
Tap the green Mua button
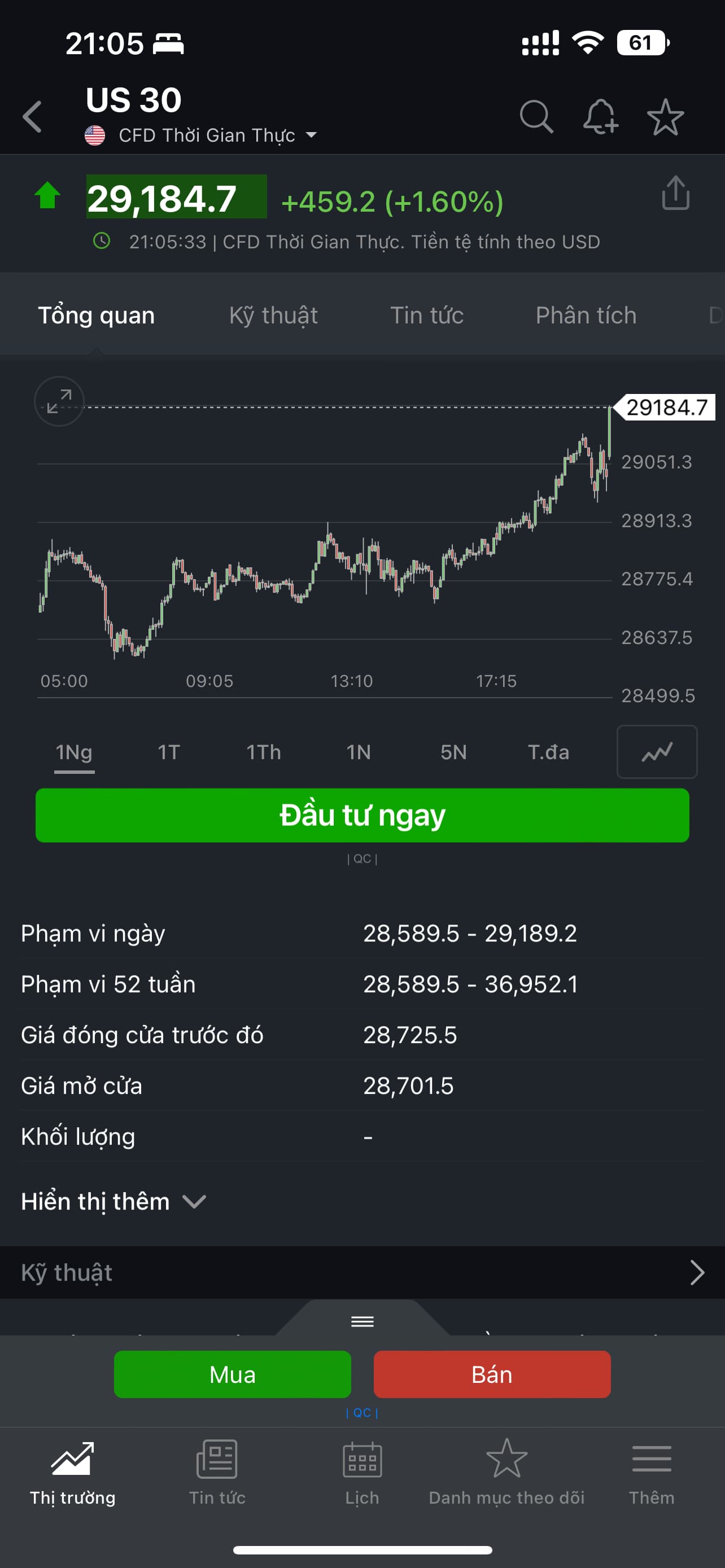(233, 1374)
